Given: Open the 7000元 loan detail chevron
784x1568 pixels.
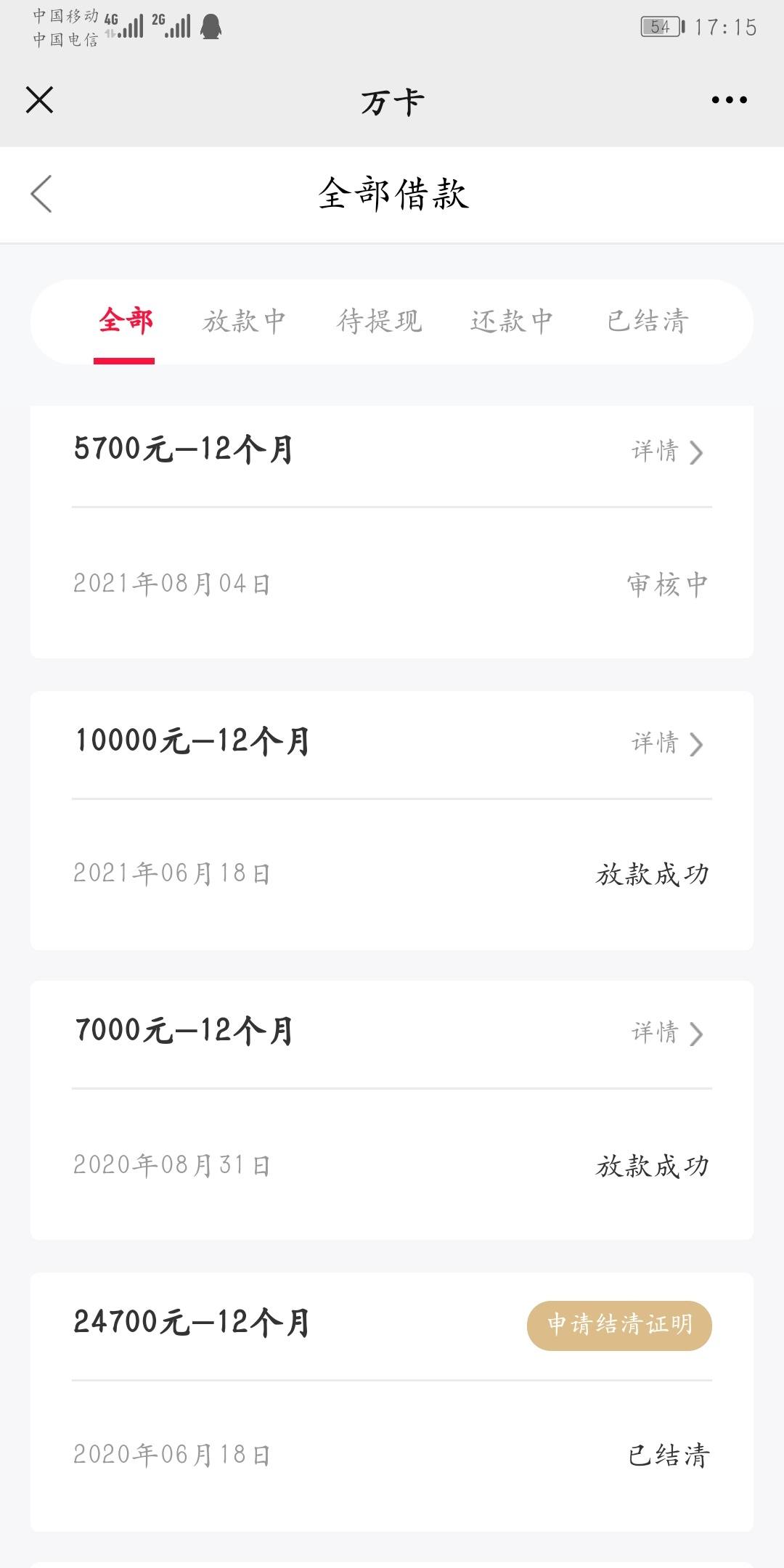Looking at the screenshot, I should 695,1034.
